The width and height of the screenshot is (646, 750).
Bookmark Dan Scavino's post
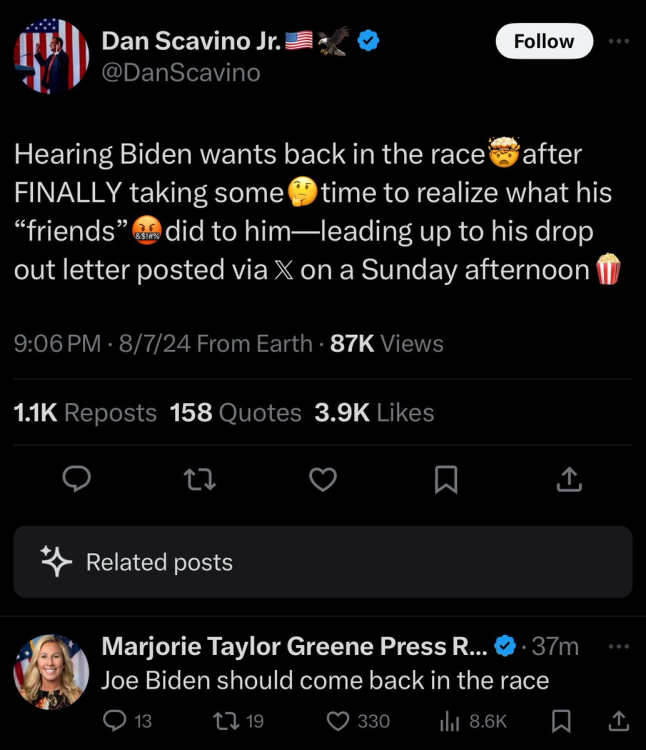445,481
